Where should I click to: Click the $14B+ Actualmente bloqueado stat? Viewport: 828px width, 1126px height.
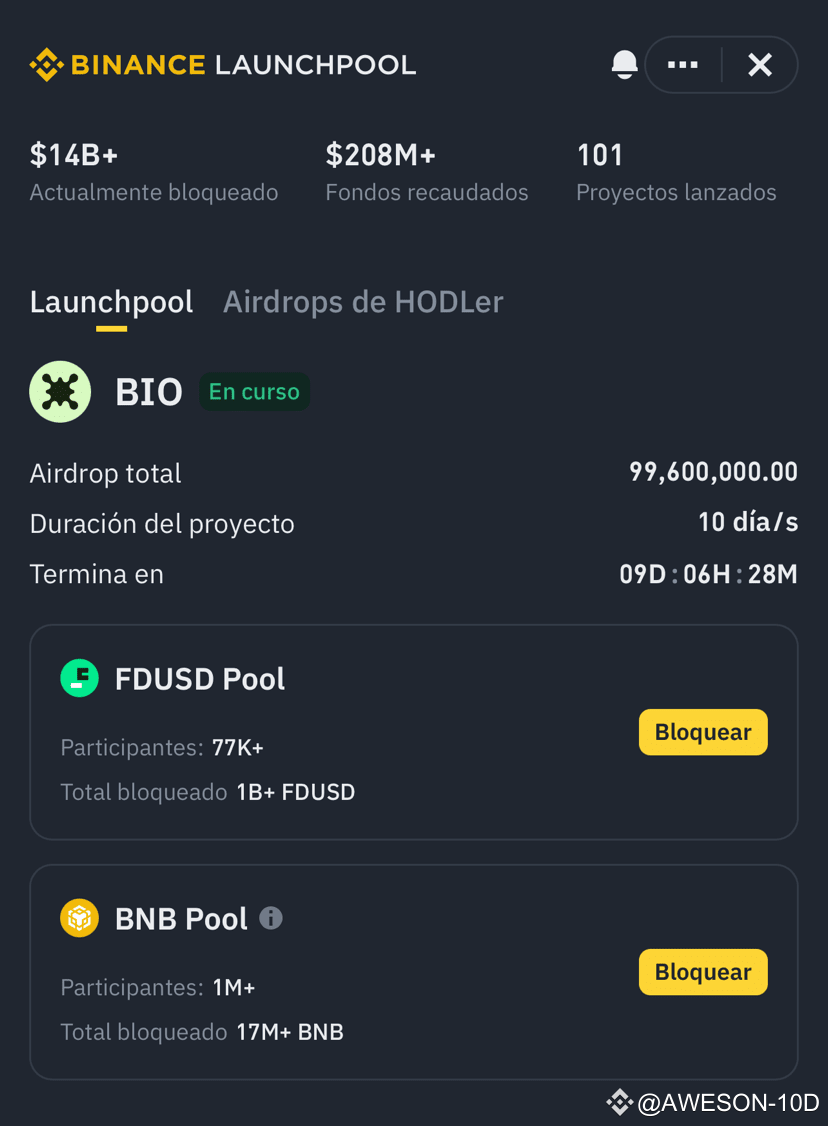tap(153, 172)
